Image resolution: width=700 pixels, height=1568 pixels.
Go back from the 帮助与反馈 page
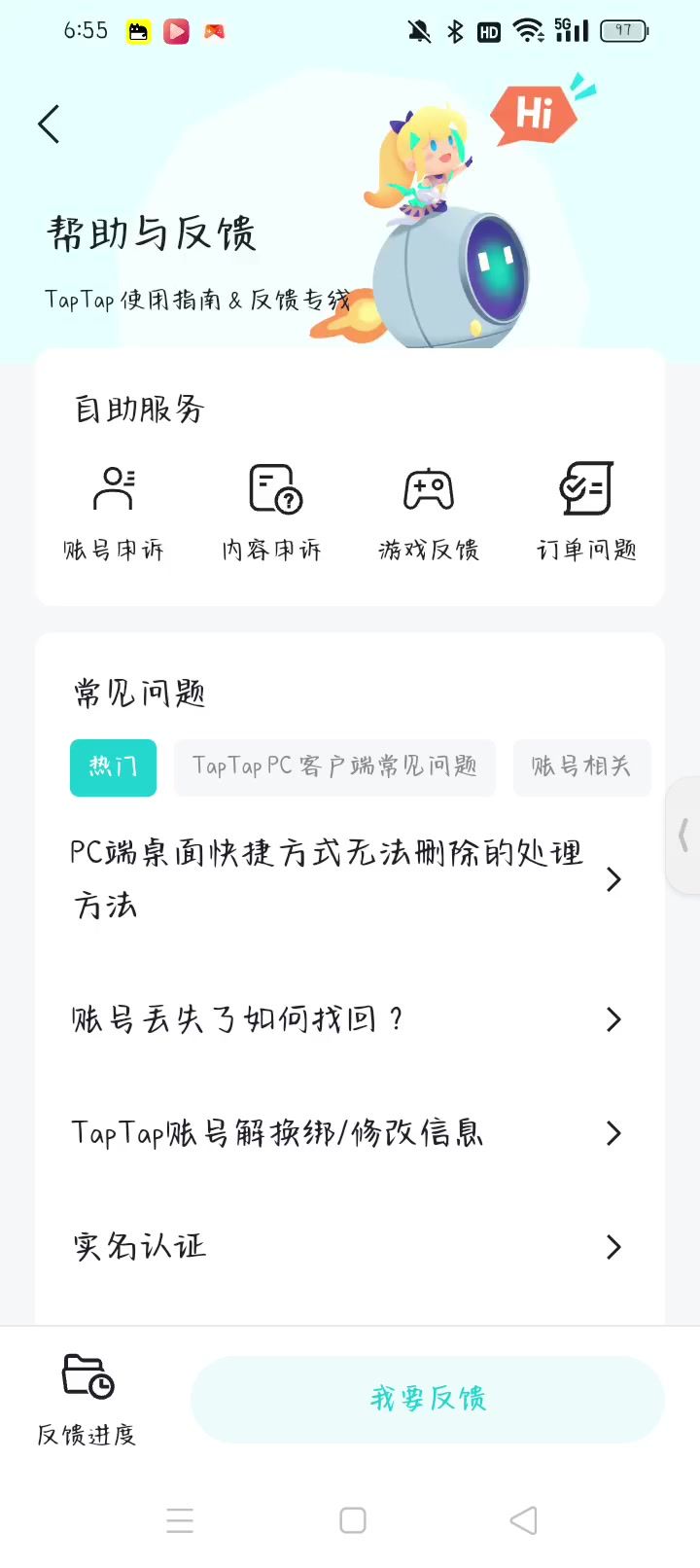(x=50, y=125)
